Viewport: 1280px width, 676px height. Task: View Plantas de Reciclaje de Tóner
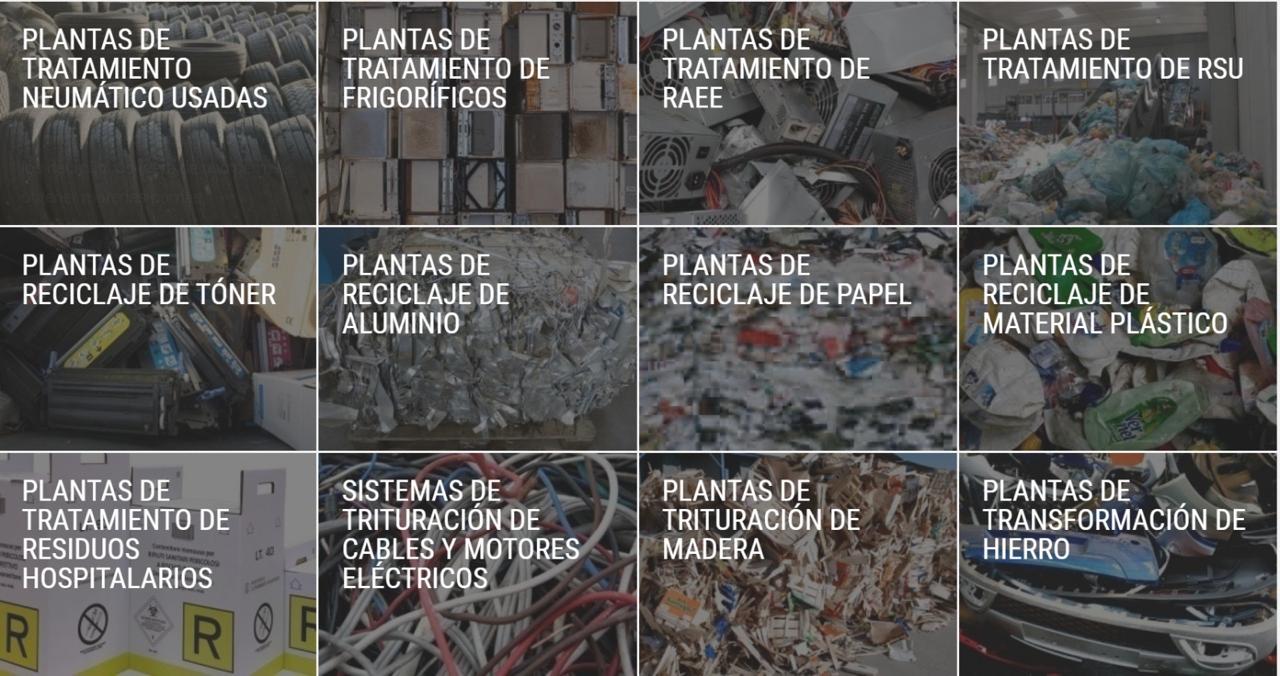pyautogui.click(x=158, y=338)
